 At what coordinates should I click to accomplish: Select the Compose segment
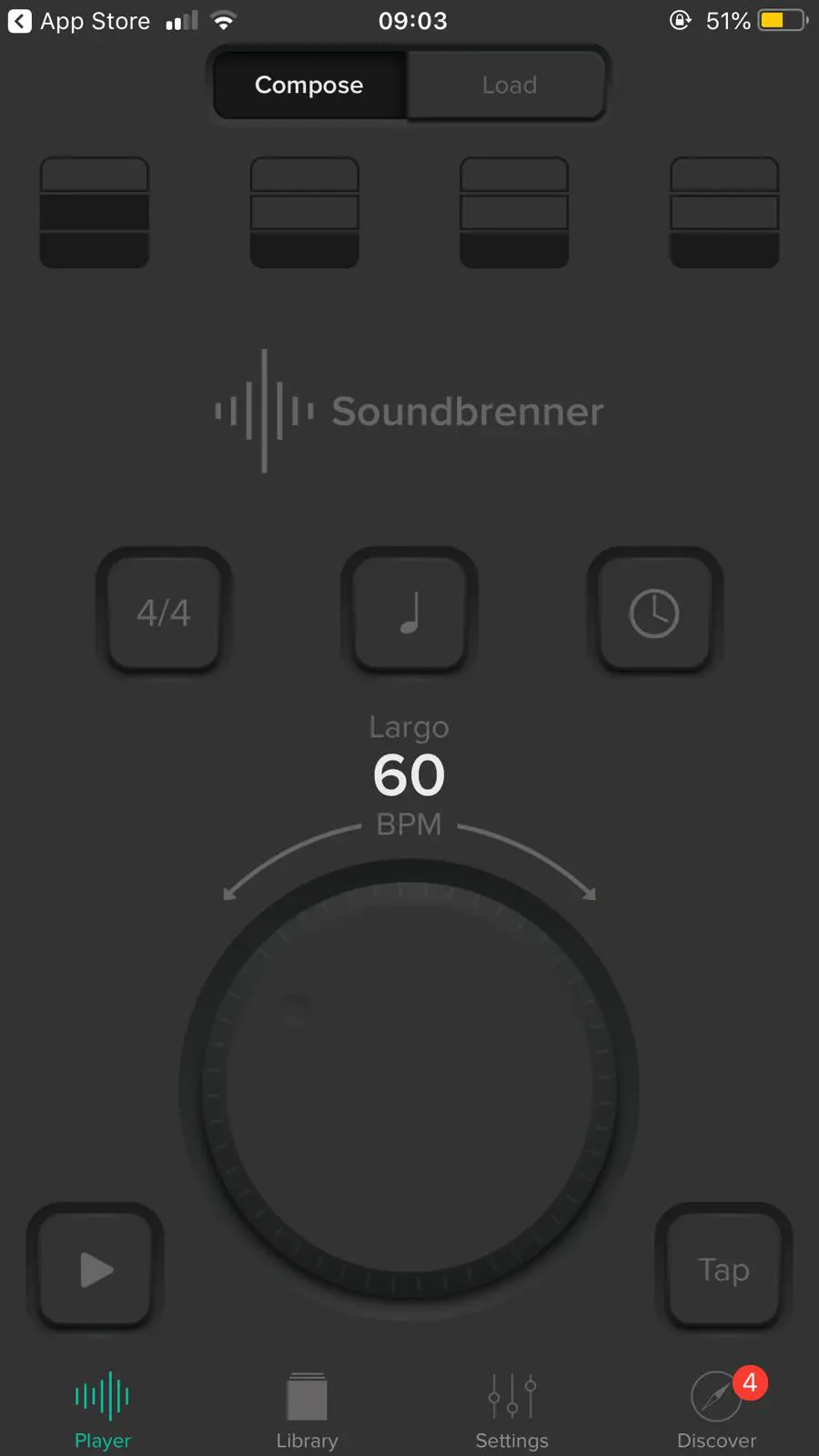[309, 85]
